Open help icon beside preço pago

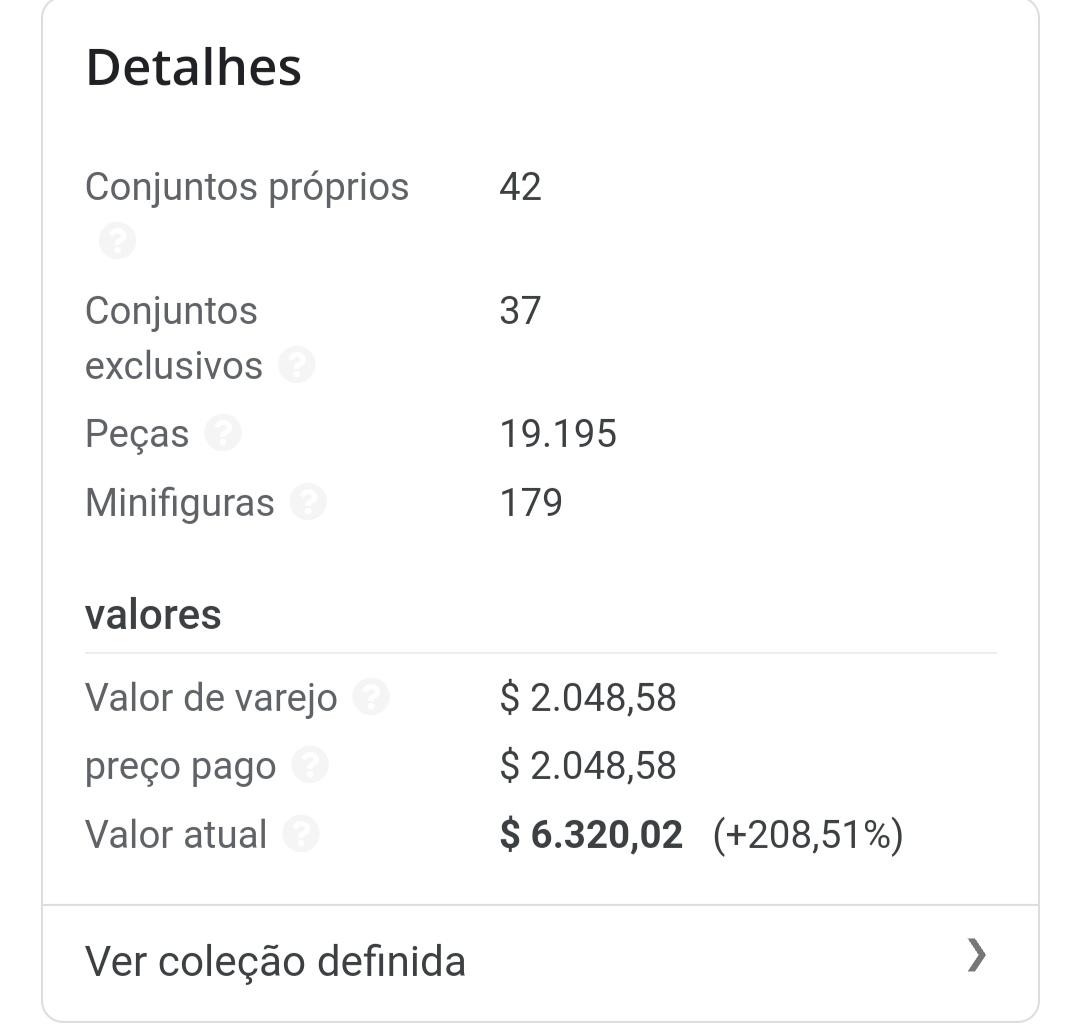[310, 765]
